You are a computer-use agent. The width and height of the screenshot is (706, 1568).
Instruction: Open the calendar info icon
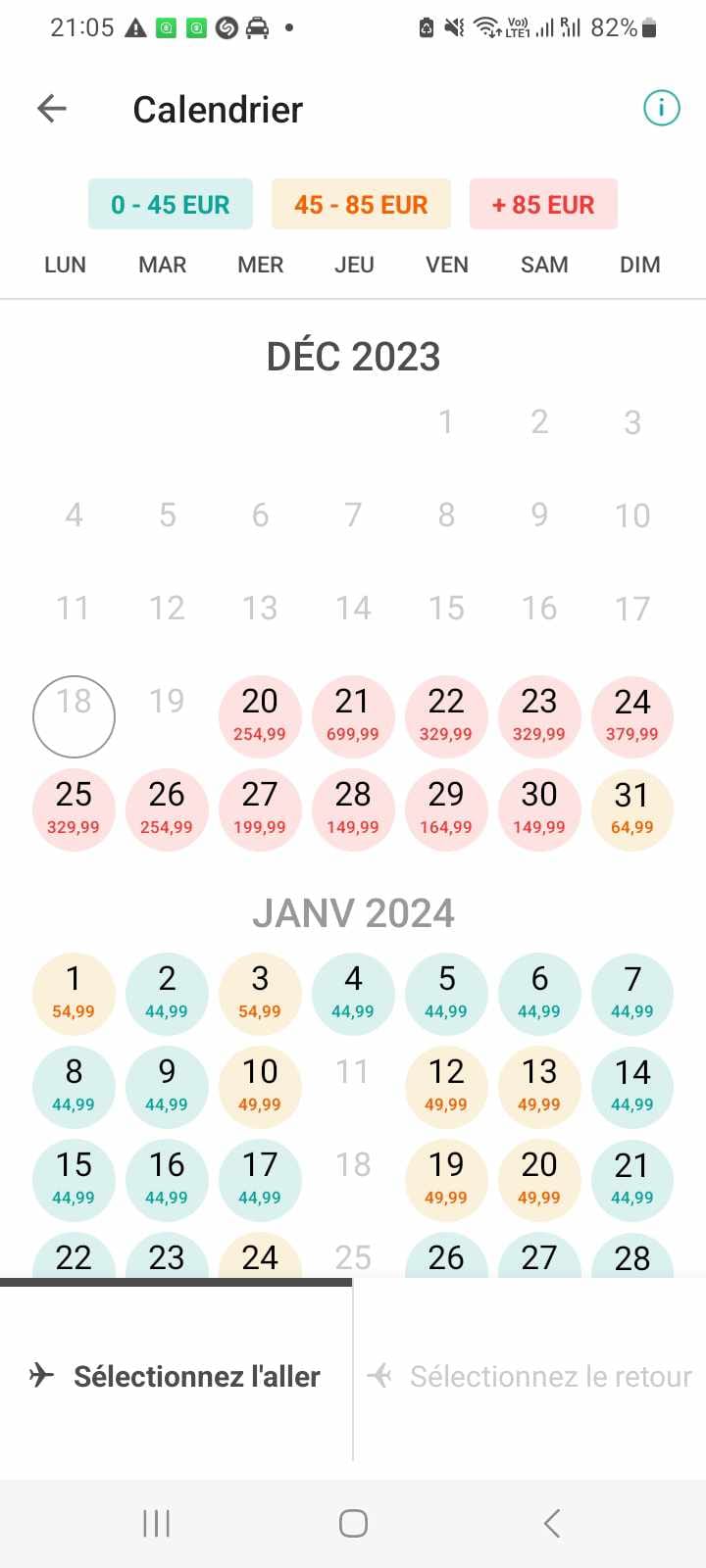pos(661,108)
